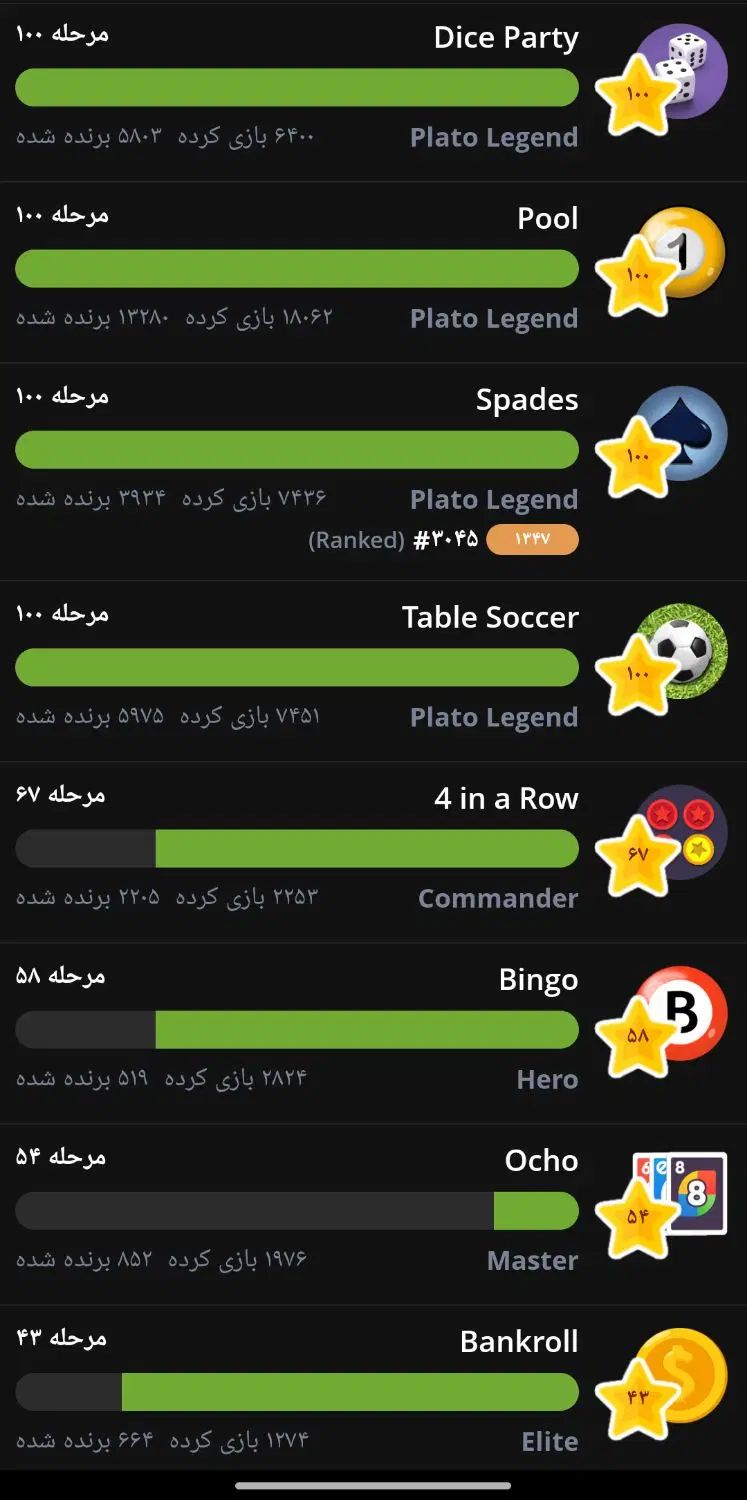Select the Pool game row
The image size is (747, 1500).
tap(373, 269)
